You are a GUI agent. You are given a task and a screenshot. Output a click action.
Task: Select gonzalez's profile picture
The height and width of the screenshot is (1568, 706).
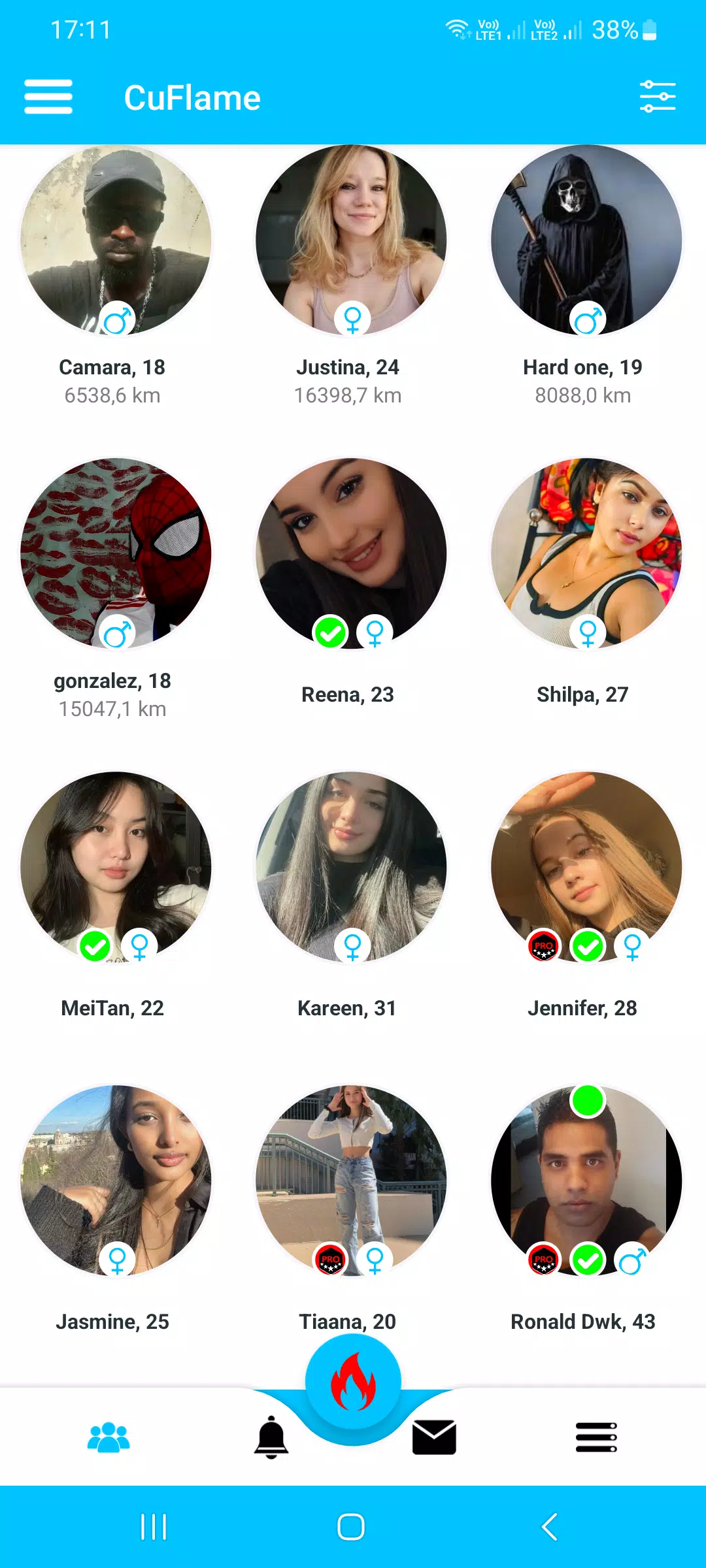click(116, 553)
